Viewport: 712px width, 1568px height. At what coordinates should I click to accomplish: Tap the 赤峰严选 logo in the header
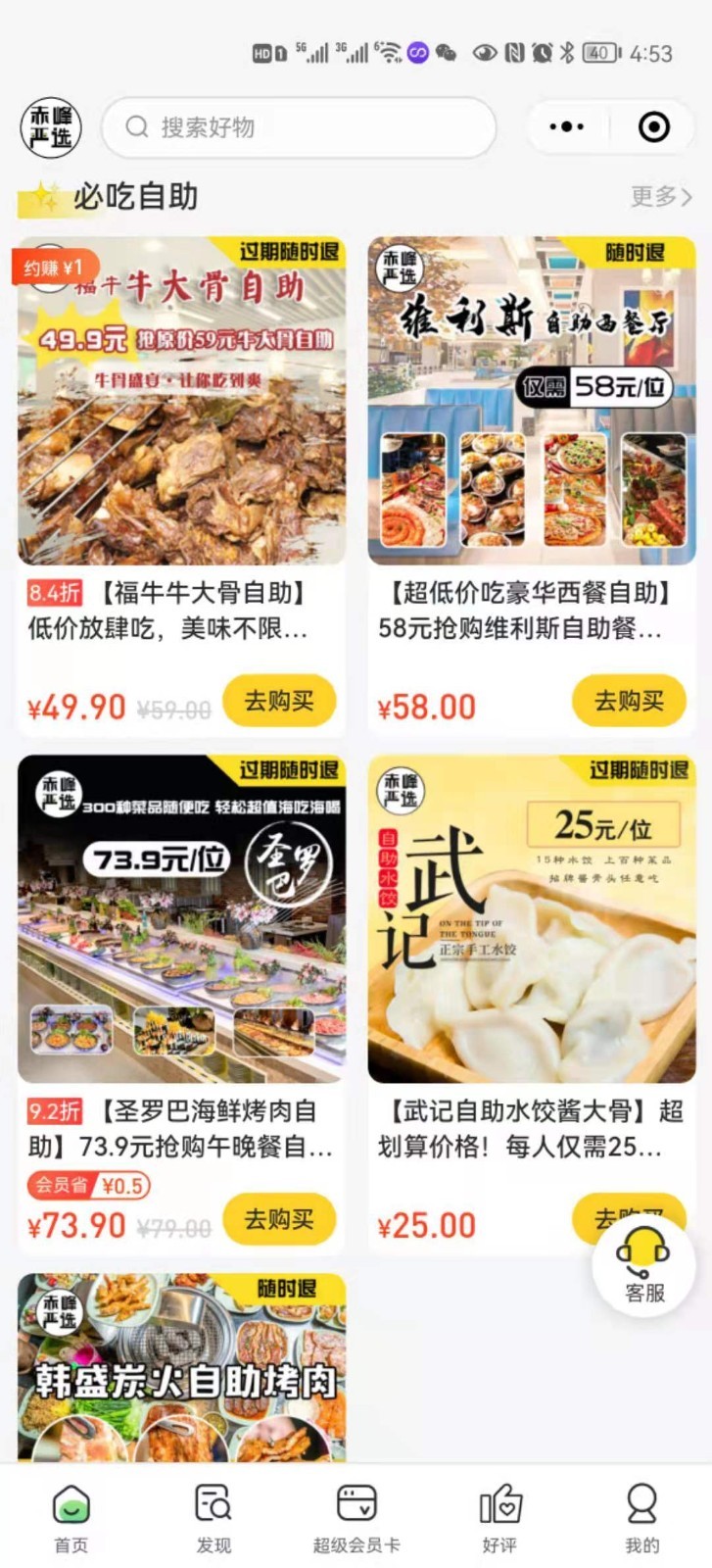point(51,127)
